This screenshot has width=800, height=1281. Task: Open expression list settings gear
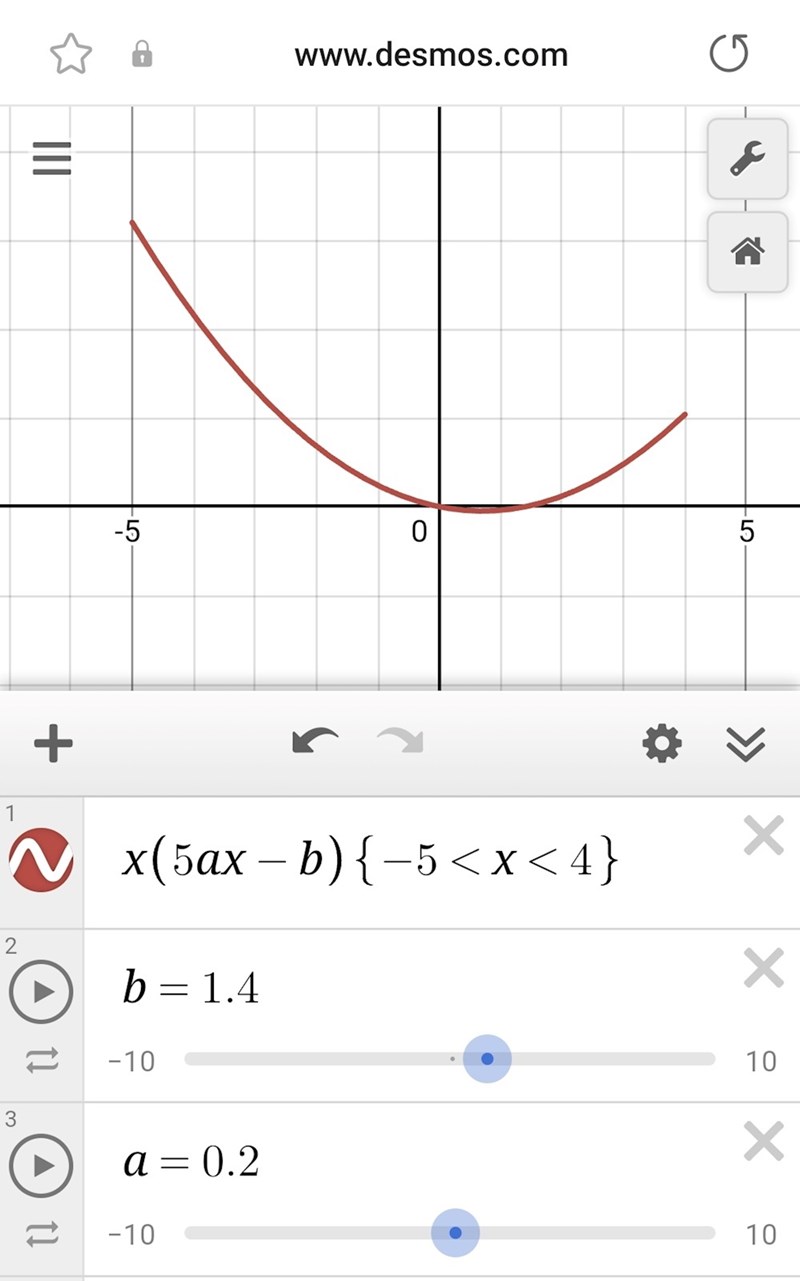point(662,743)
